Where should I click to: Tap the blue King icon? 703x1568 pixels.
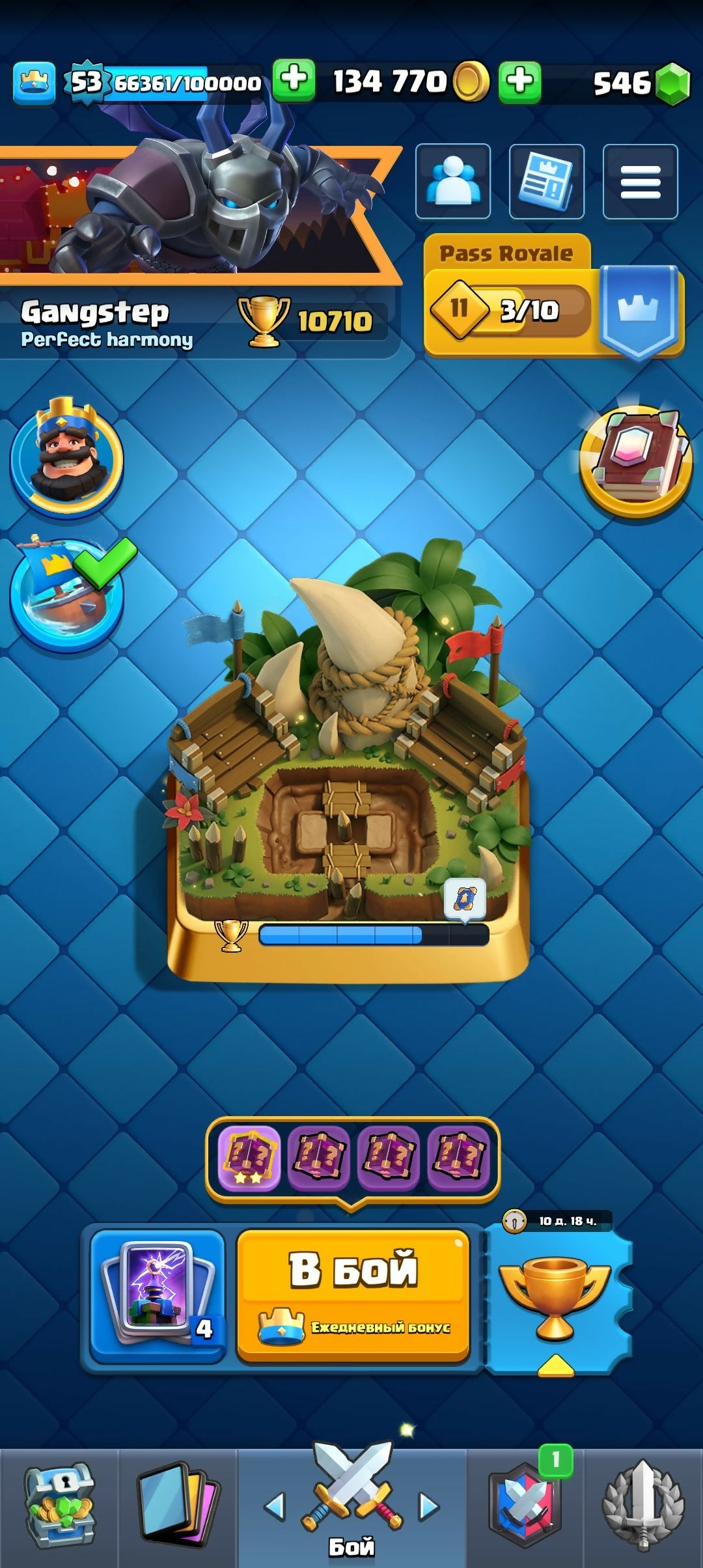(66, 456)
